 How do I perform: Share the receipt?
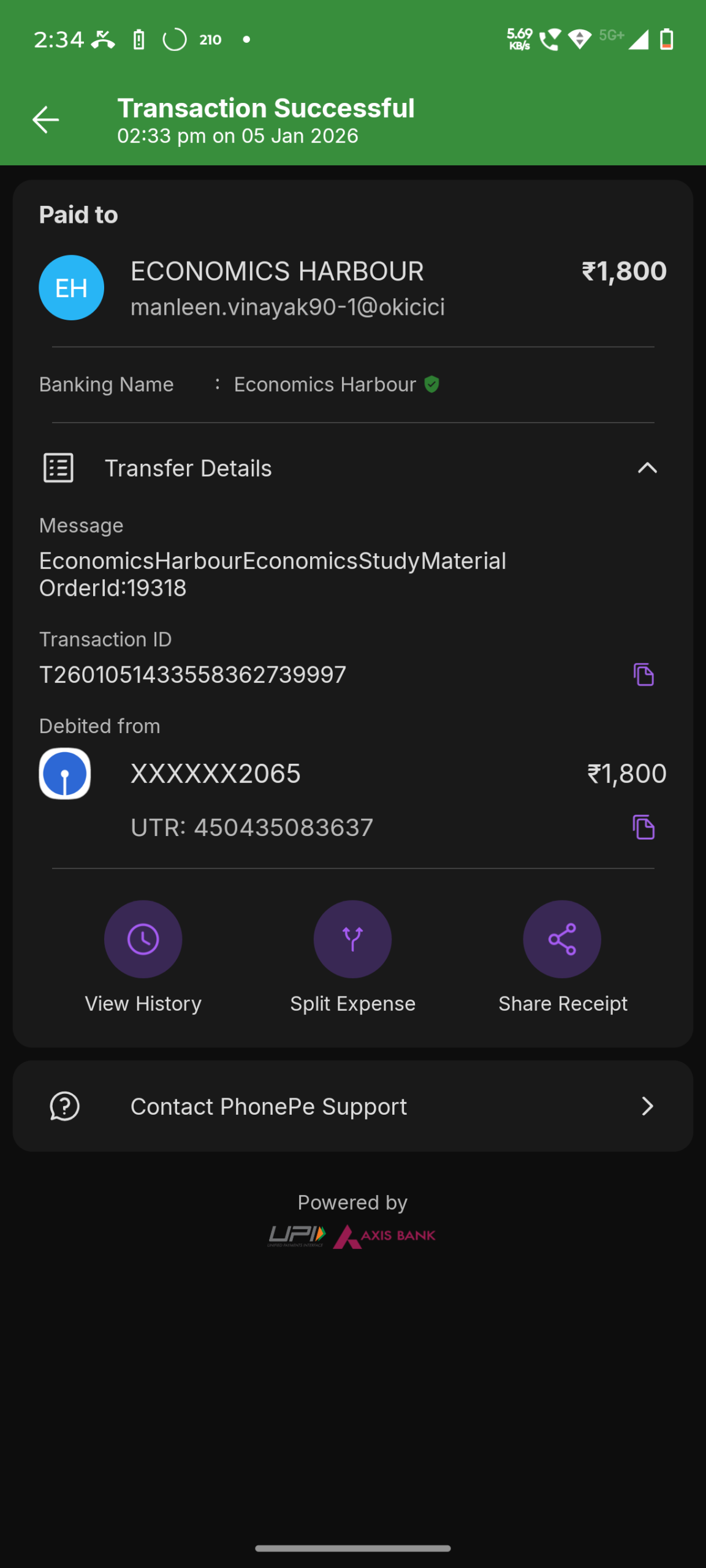point(562,939)
